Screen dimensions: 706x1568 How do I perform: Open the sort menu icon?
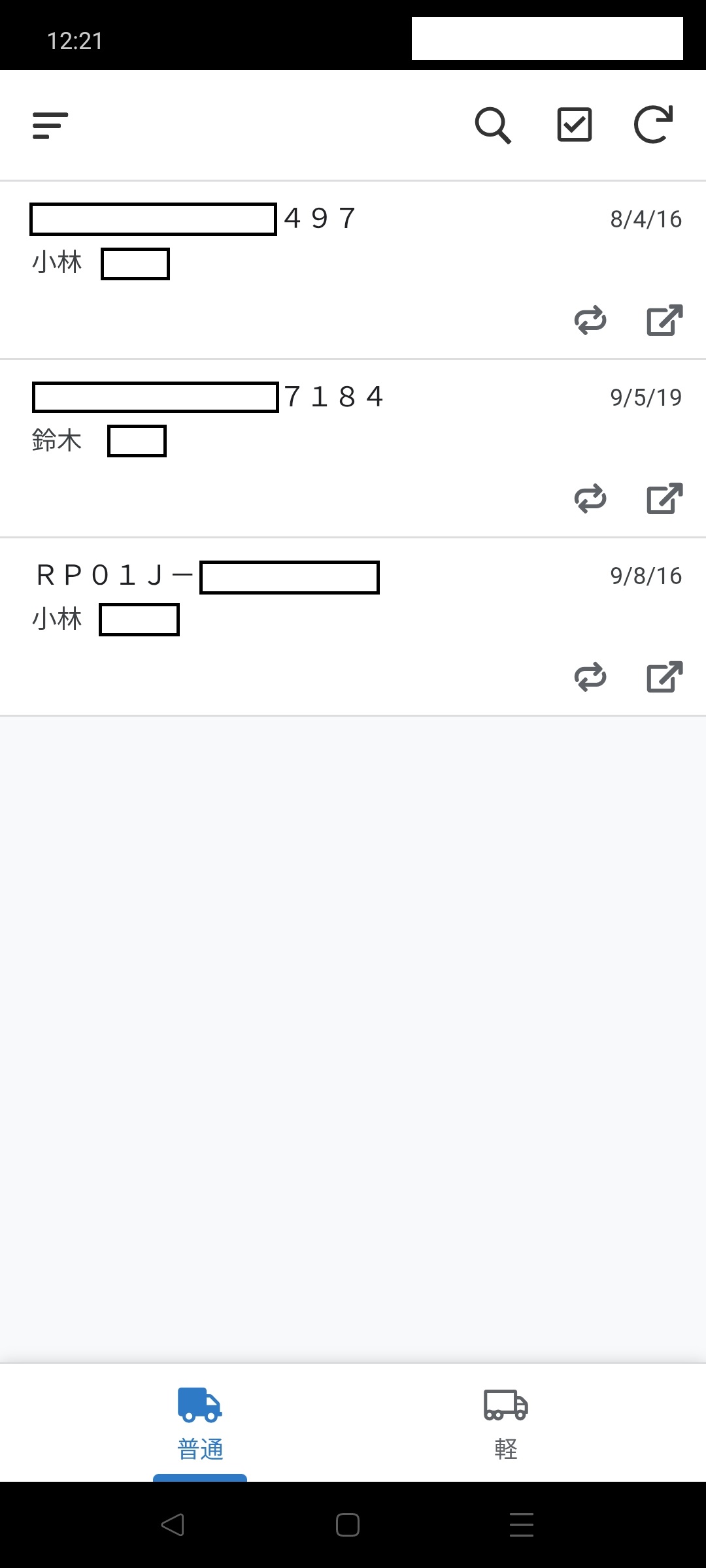coord(50,125)
